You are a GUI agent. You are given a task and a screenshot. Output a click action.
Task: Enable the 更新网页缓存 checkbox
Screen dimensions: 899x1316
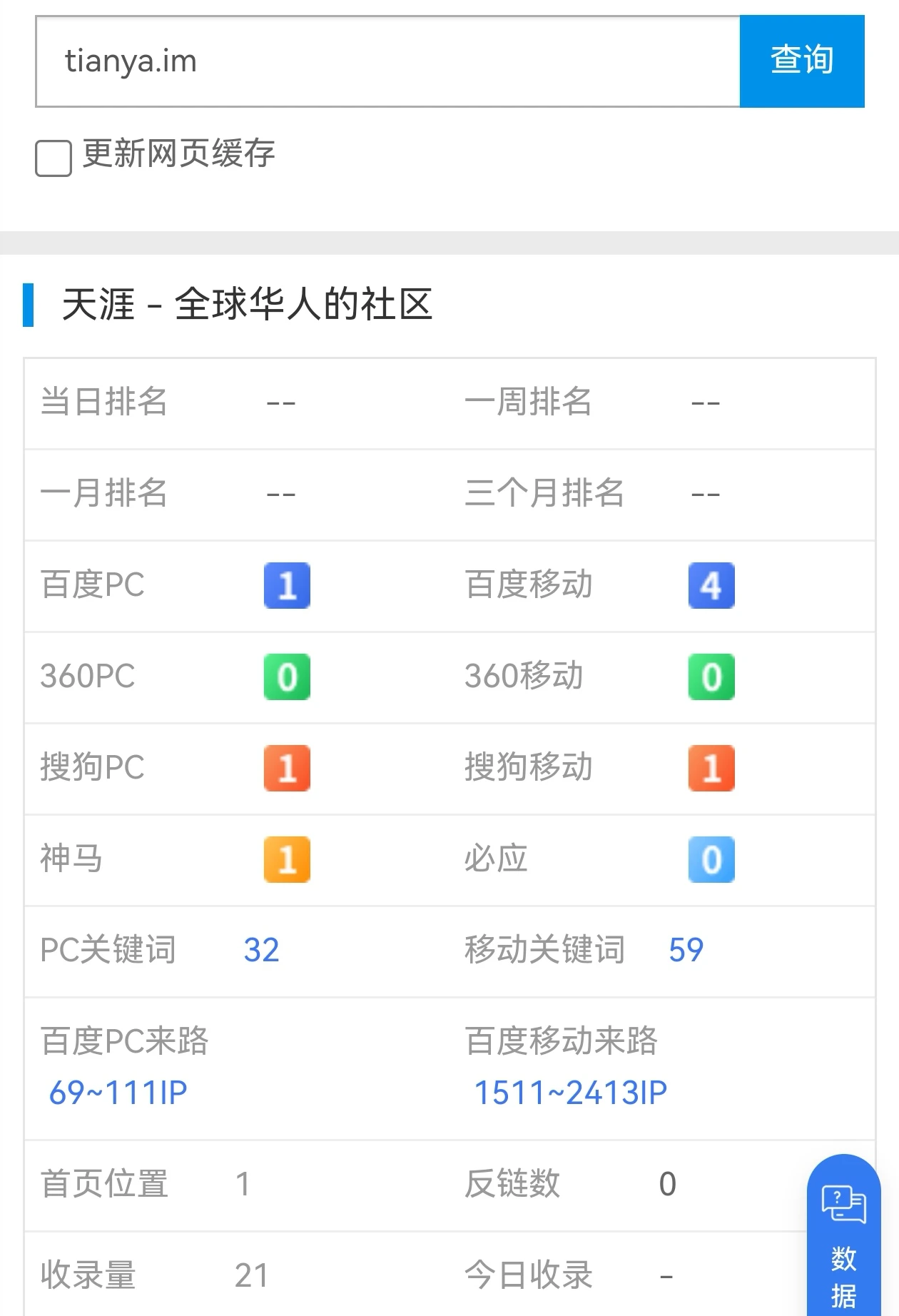54,158
